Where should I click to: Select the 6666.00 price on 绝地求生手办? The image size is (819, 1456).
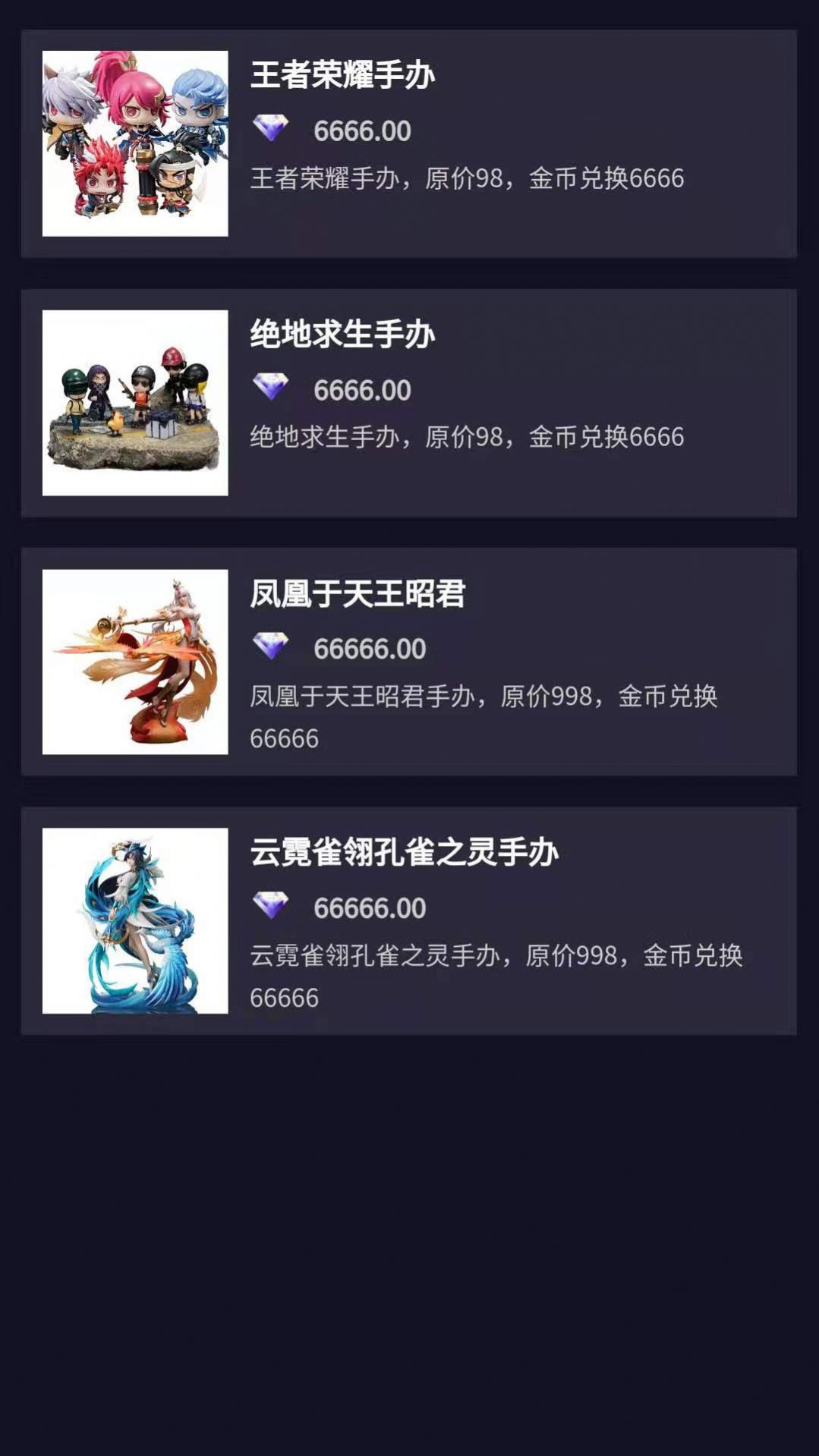click(363, 388)
